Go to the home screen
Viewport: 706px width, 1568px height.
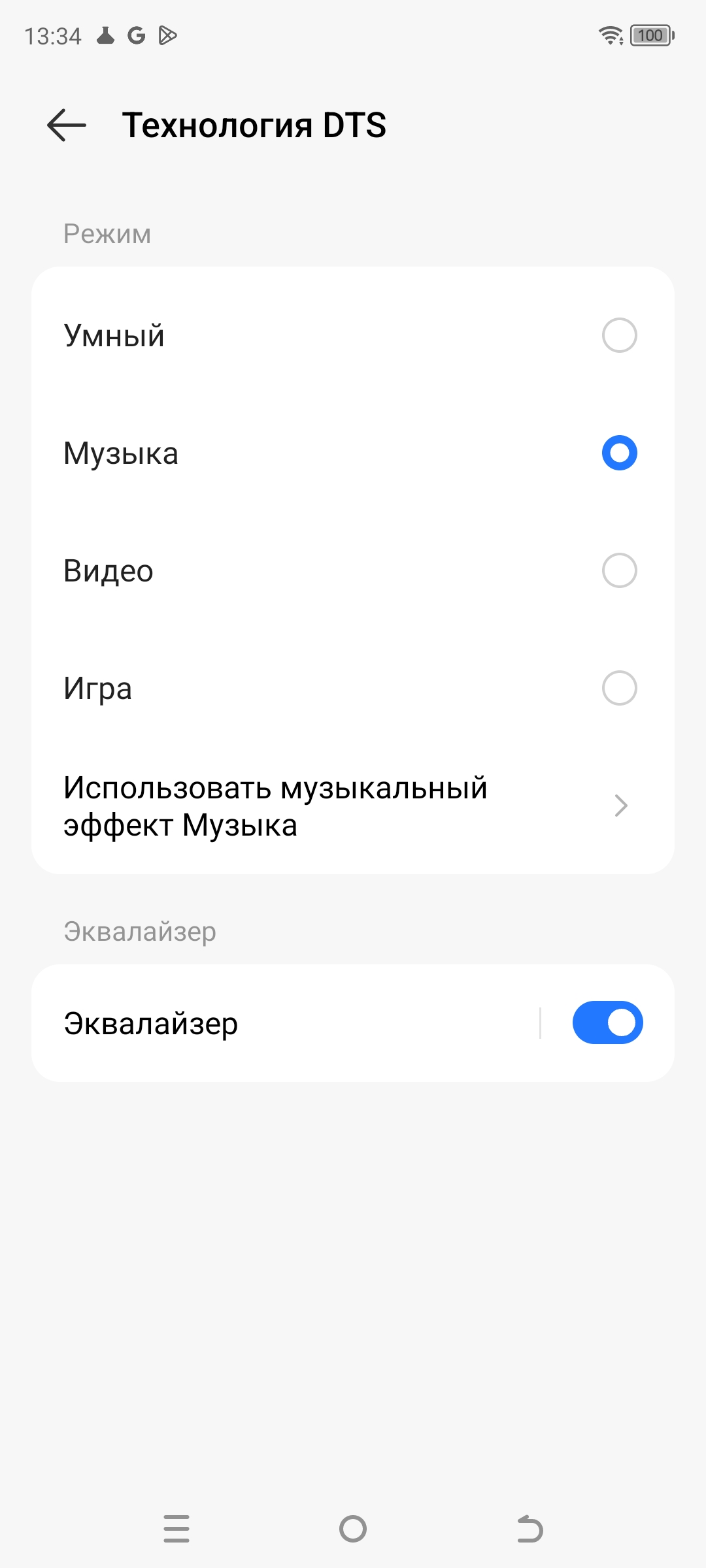pyautogui.click(x=353, y=1529)
